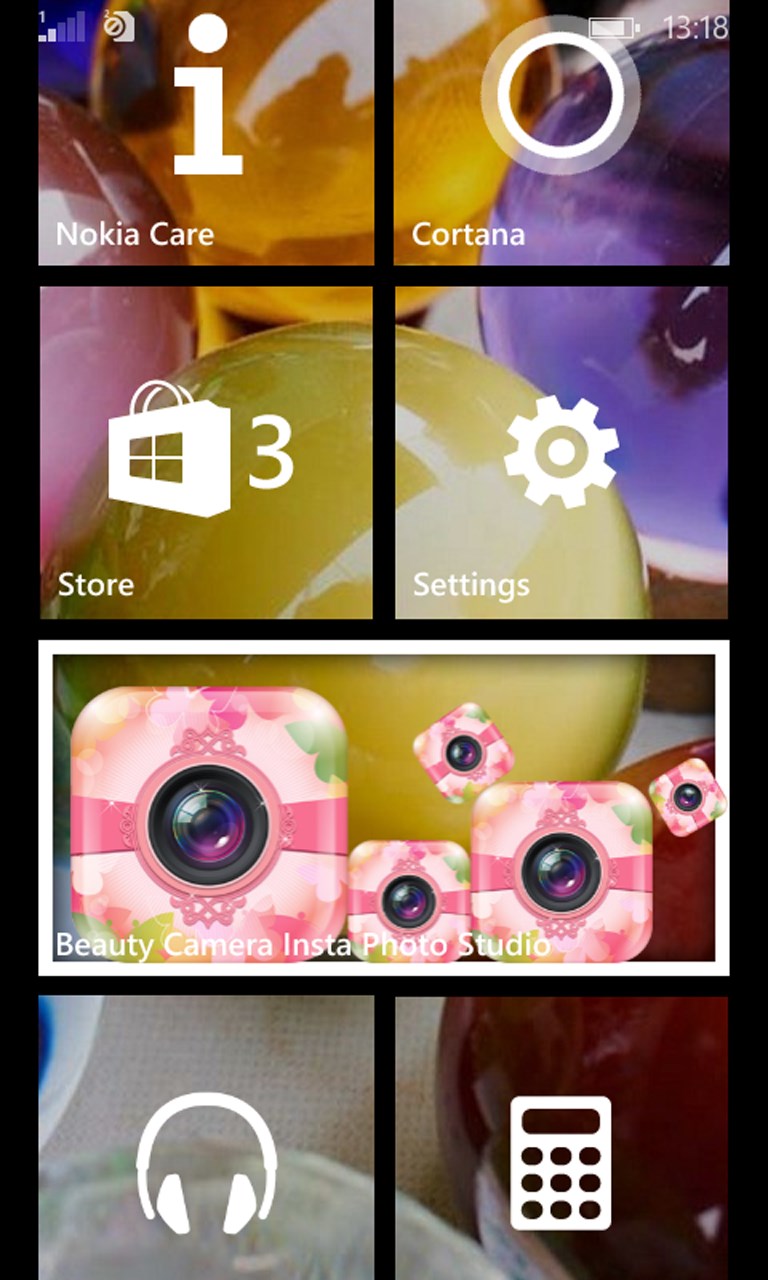
Task: Open the calculator tile
Action: tap(561, 1138)
